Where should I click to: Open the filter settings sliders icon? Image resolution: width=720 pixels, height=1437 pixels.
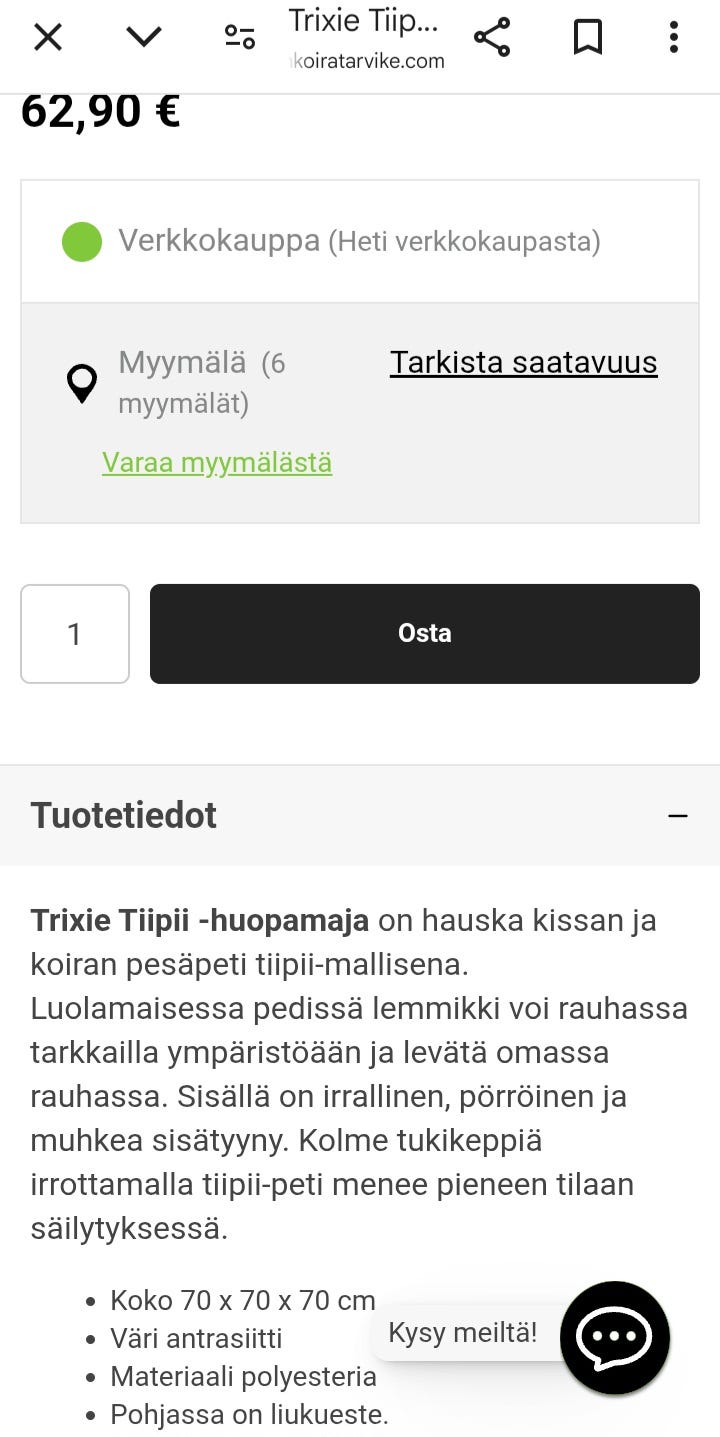click(238, 37)
